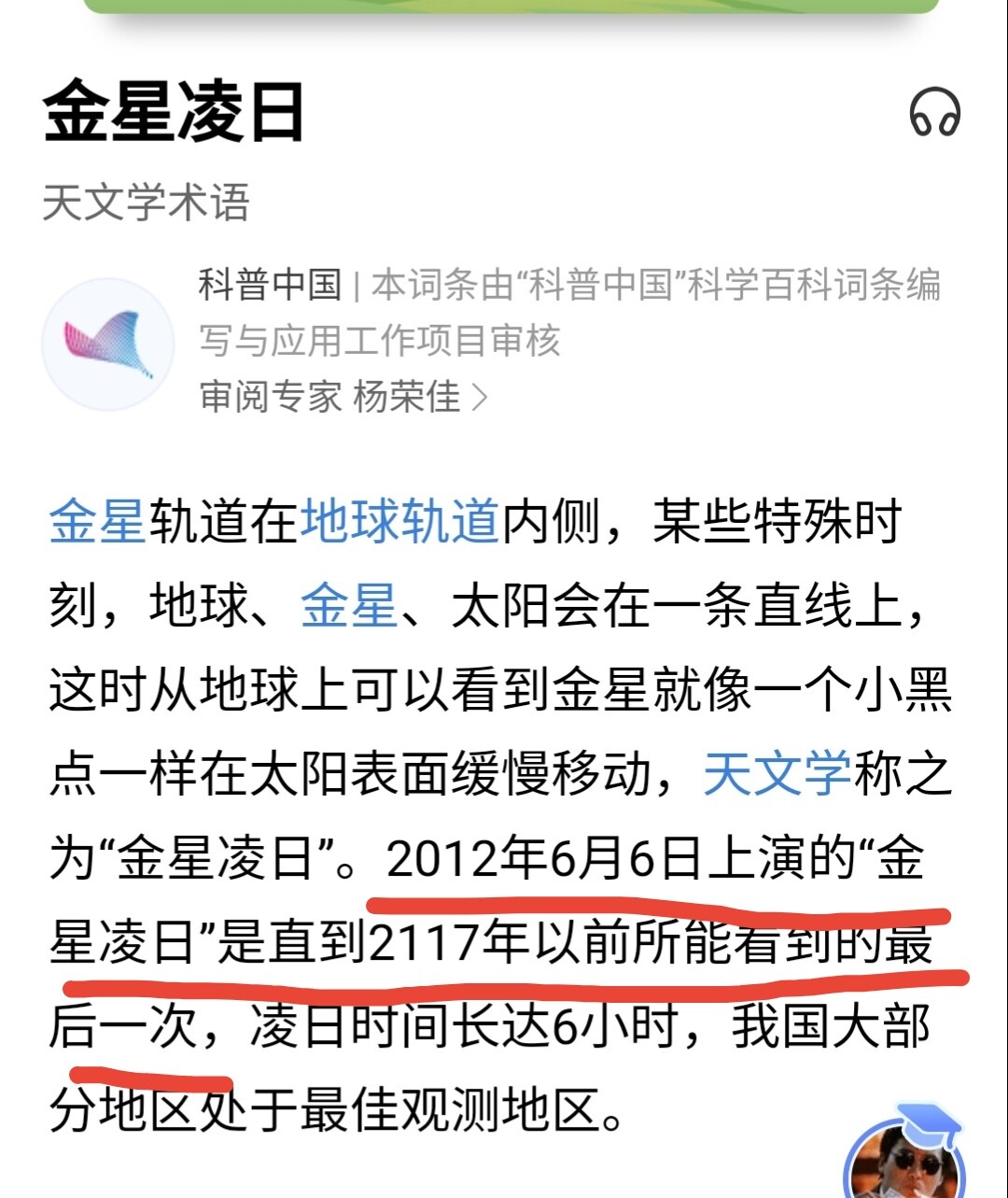Open the 地球轨道 link

click(399, 521)
